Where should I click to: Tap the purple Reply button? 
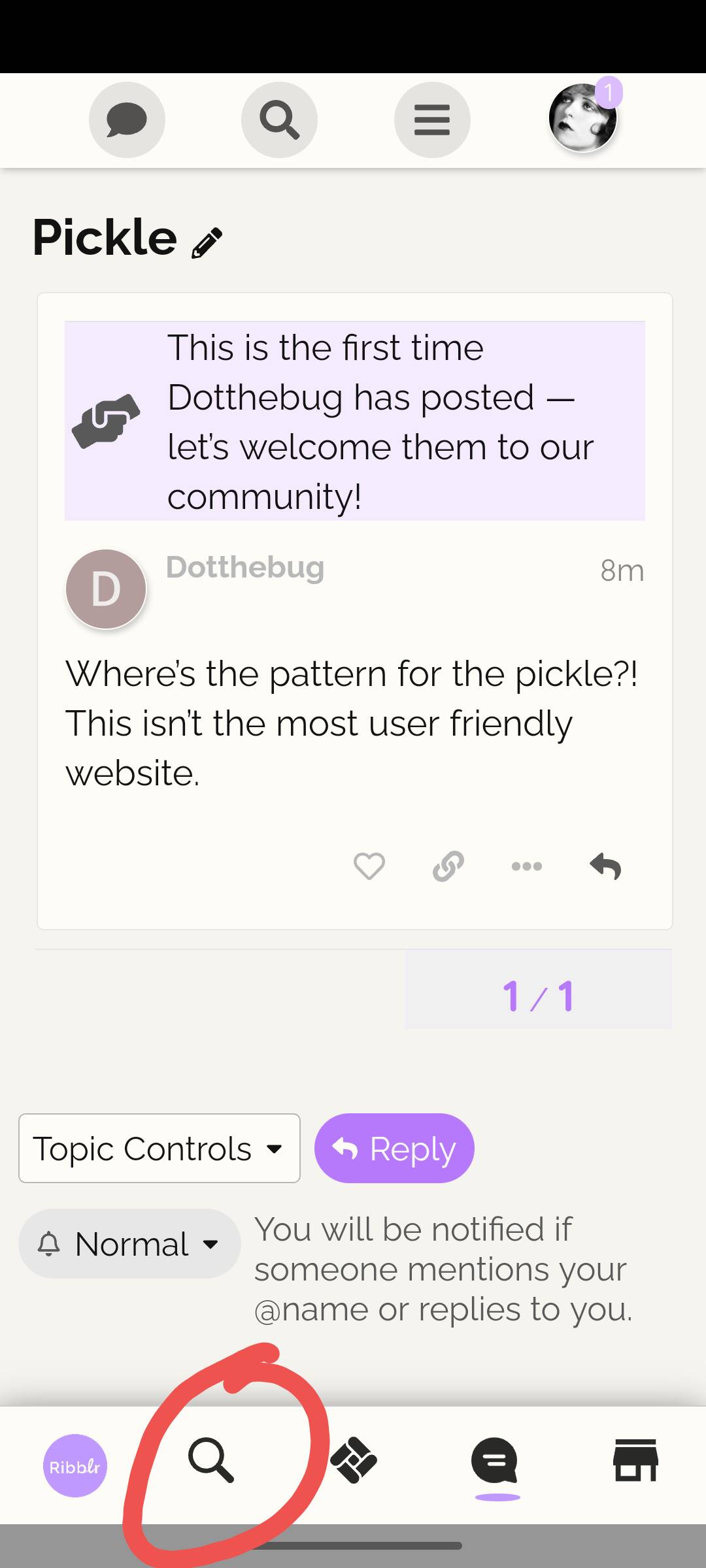(394, 1148)
